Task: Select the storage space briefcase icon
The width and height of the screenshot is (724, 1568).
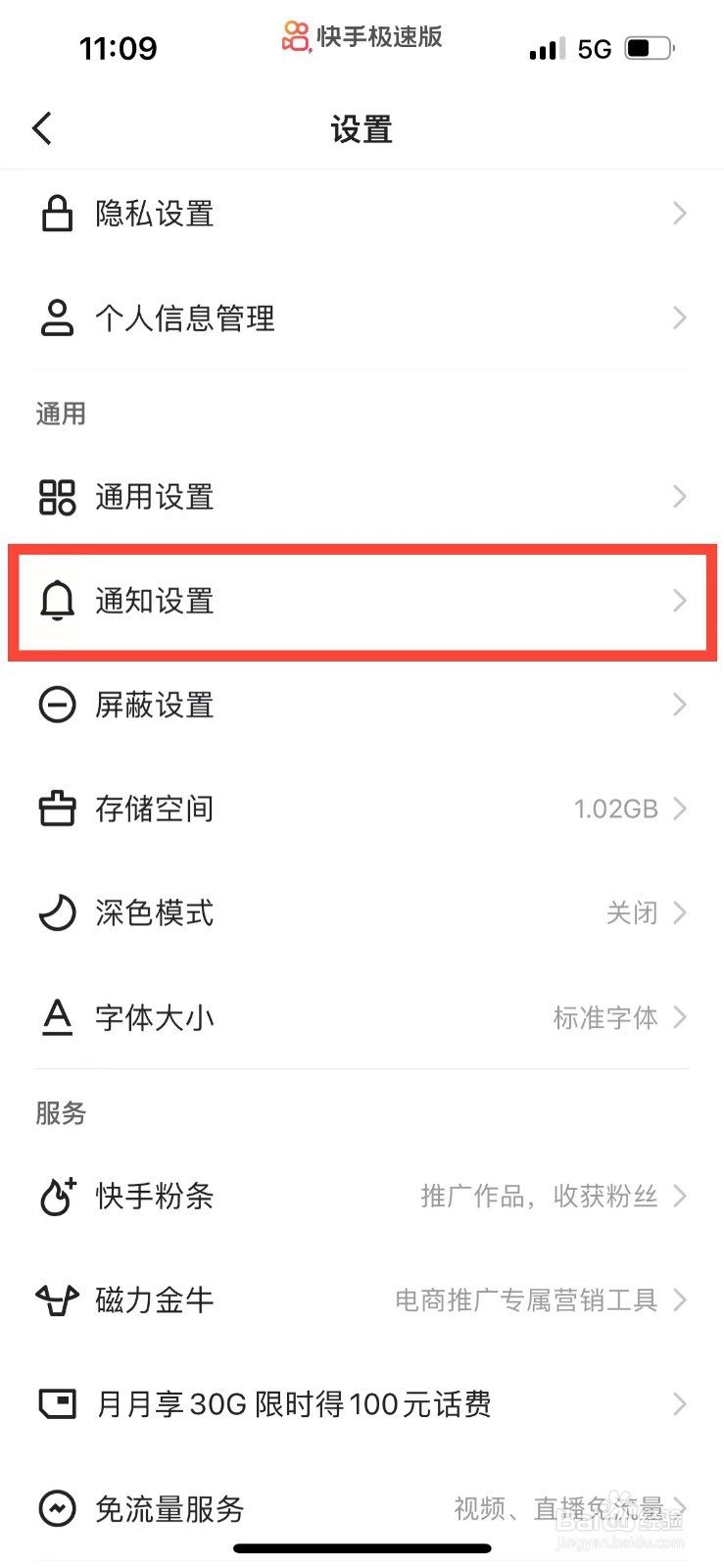Action: pos(57,808)
